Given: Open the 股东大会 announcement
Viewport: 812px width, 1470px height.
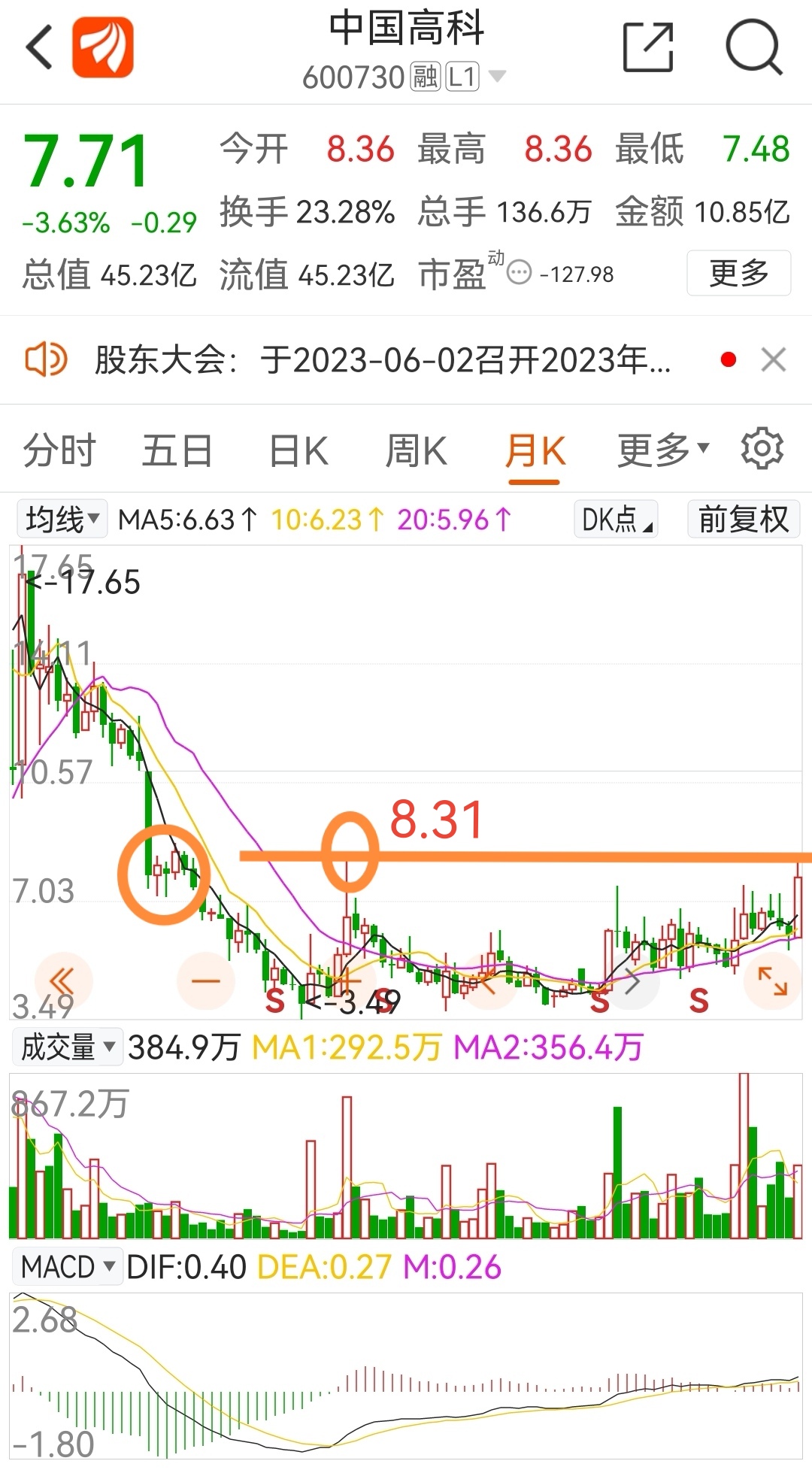Looking at the screenshot, I should pyautogui.click(x=382, y=360).
